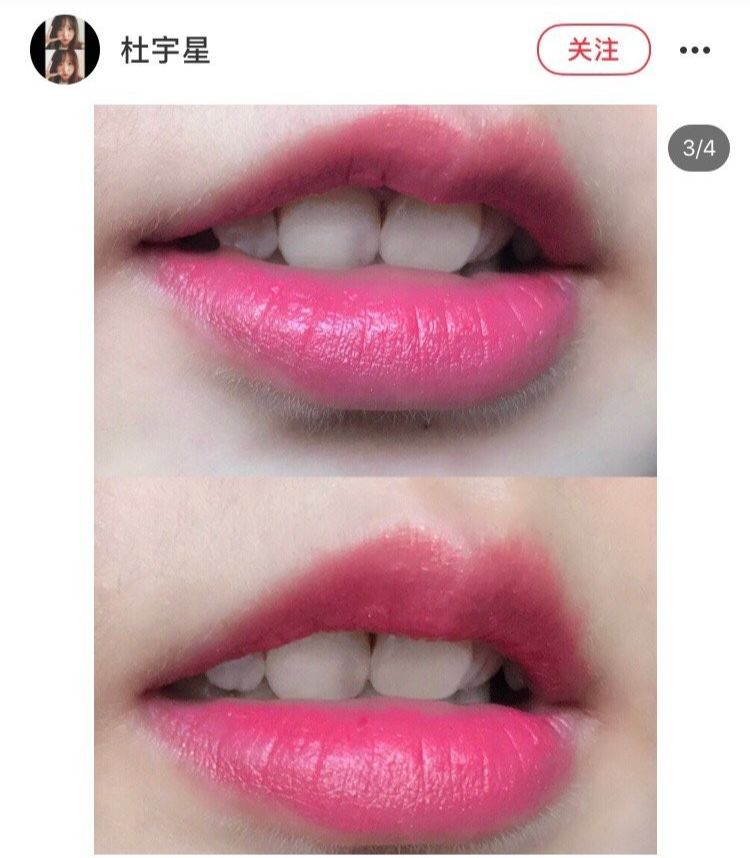Open 杜宇星's profile avatar
The width and height of the screenshot is (750, 858).
point(65,49)
